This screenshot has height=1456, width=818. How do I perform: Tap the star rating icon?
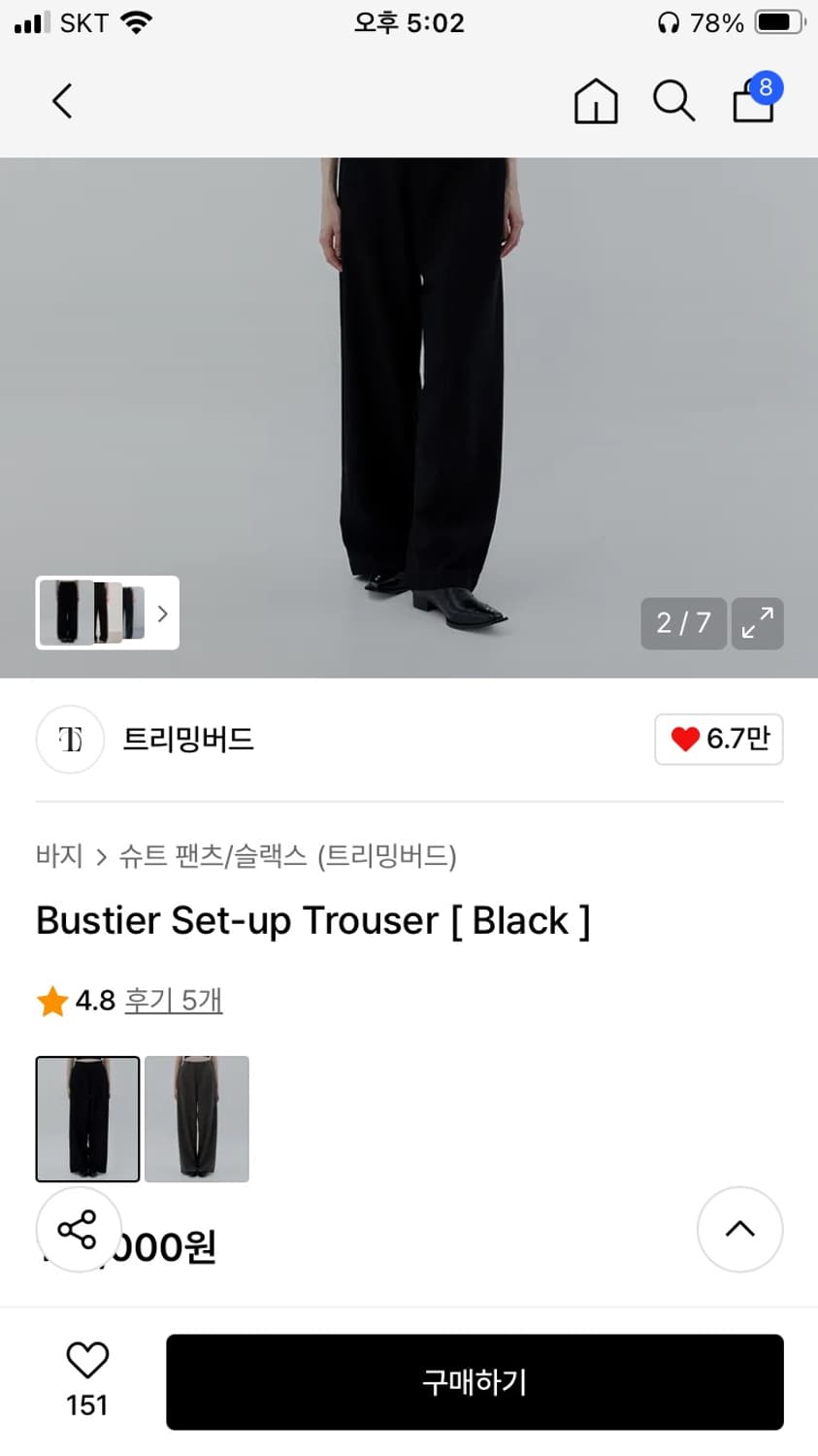click(x=51, y=1000)
